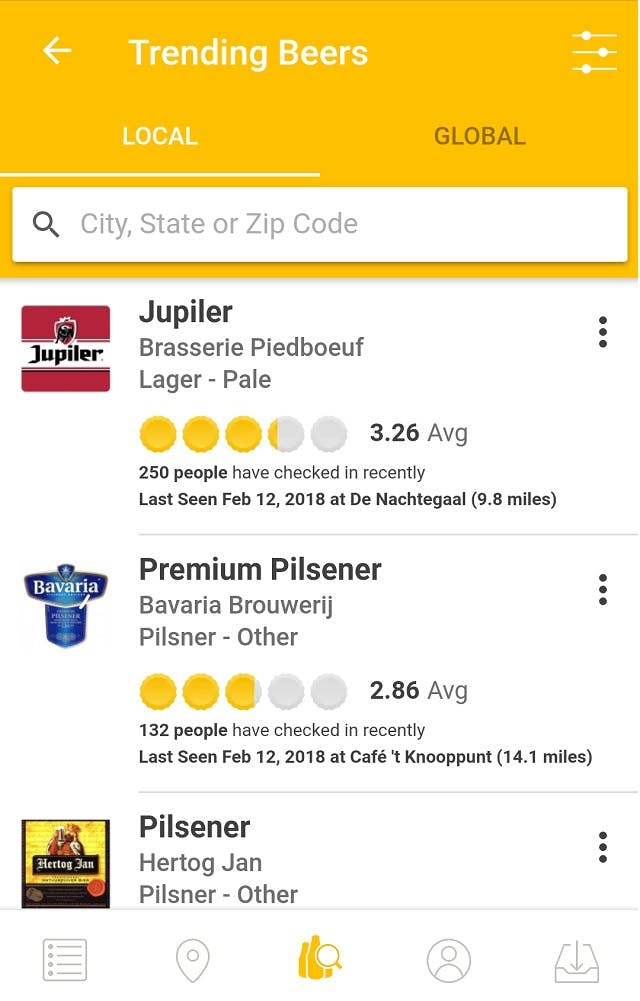Open the overflow menu for Jupiler
Screen dimensions: 640x1001
click(x=602, y=332)
